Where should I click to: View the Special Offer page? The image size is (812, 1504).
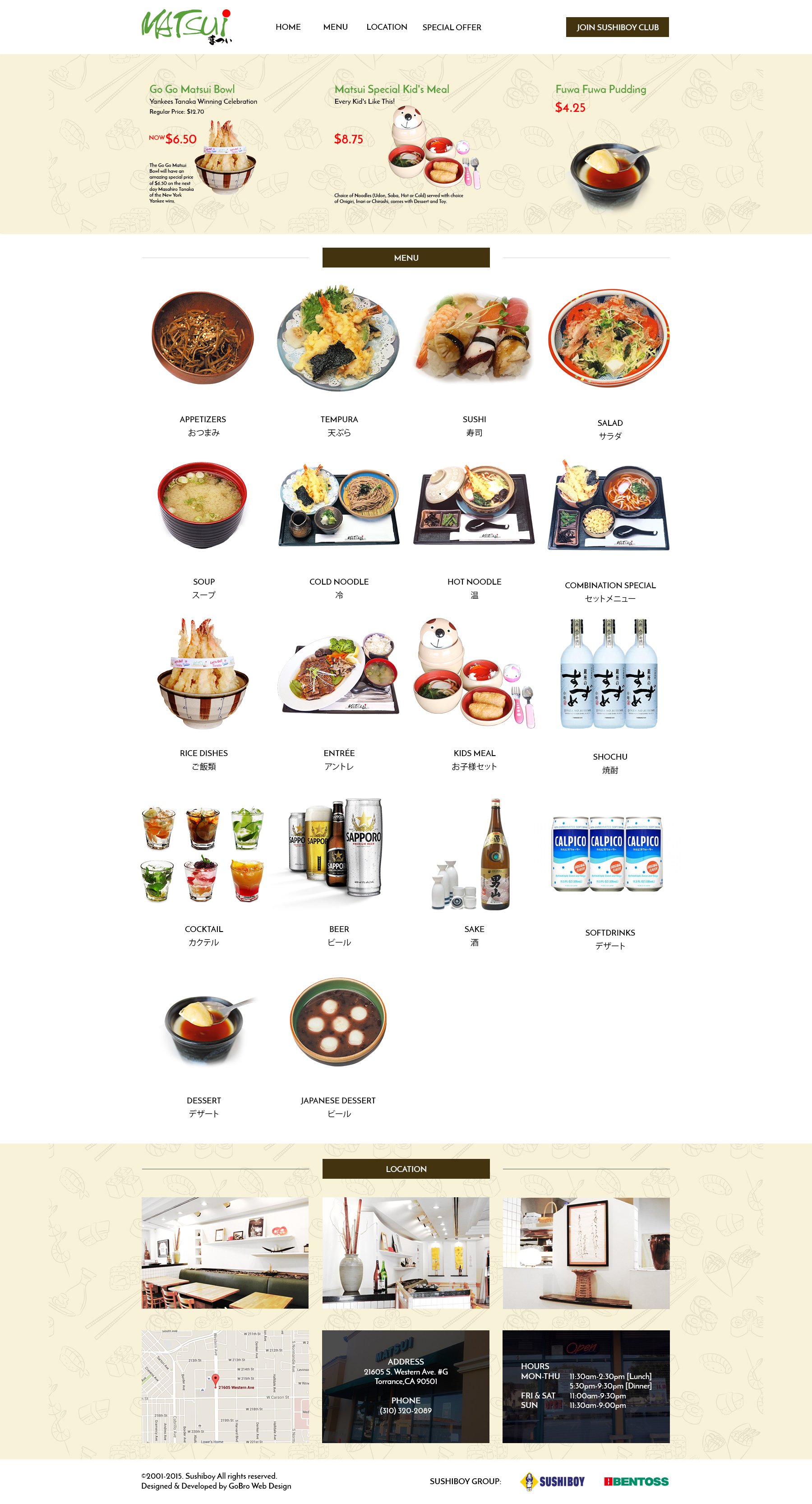coord(452,28)
